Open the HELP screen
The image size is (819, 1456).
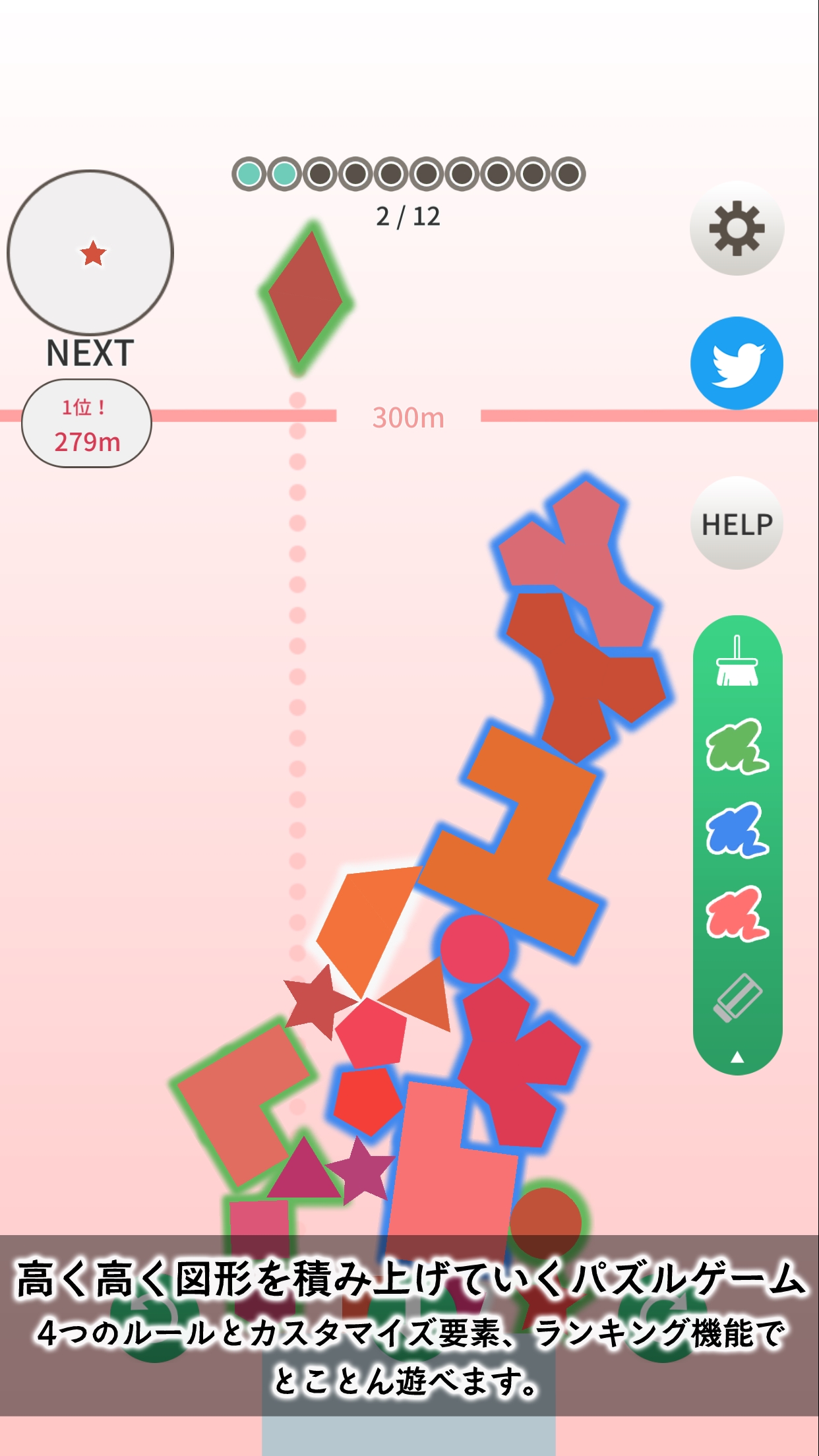[x=737, y=524]
